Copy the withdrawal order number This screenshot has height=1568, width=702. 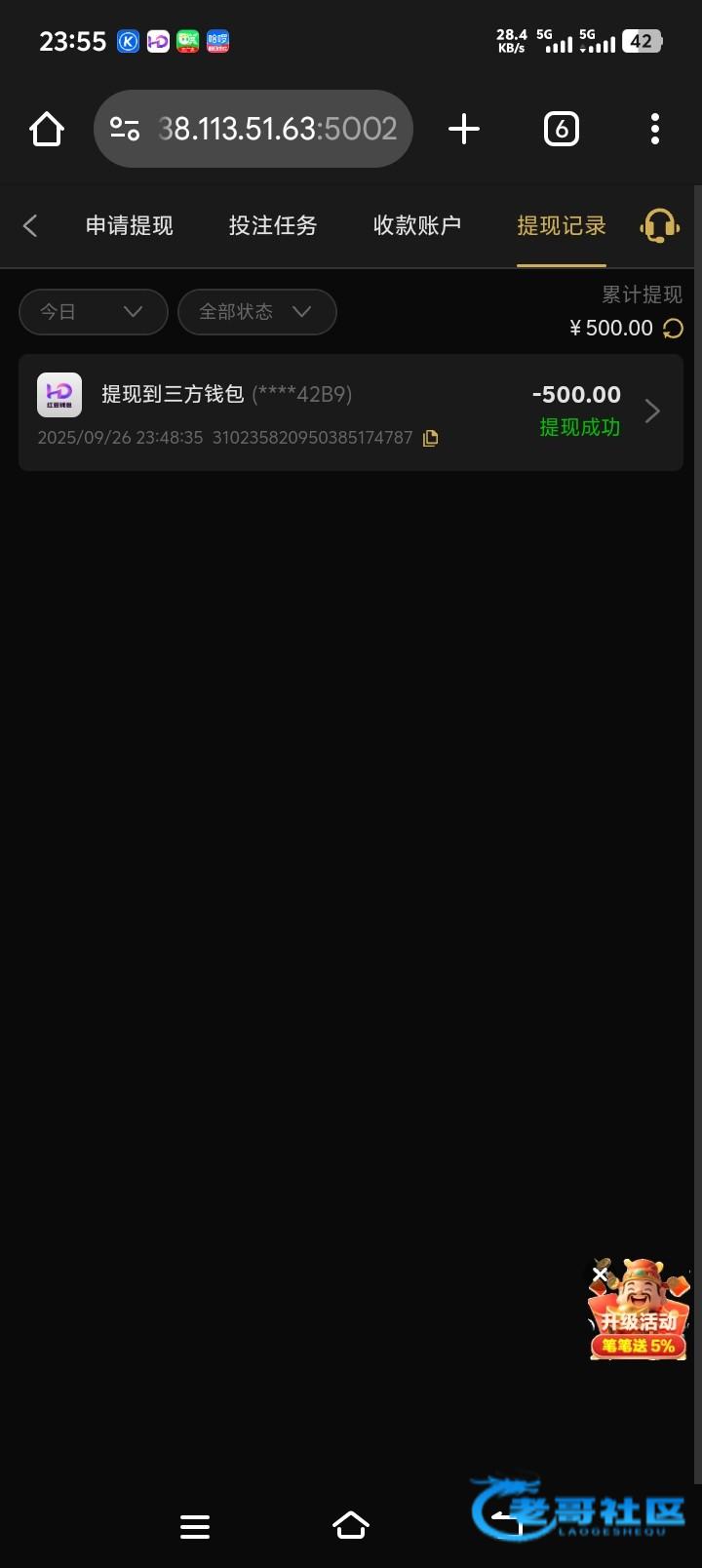coord(430,439)
